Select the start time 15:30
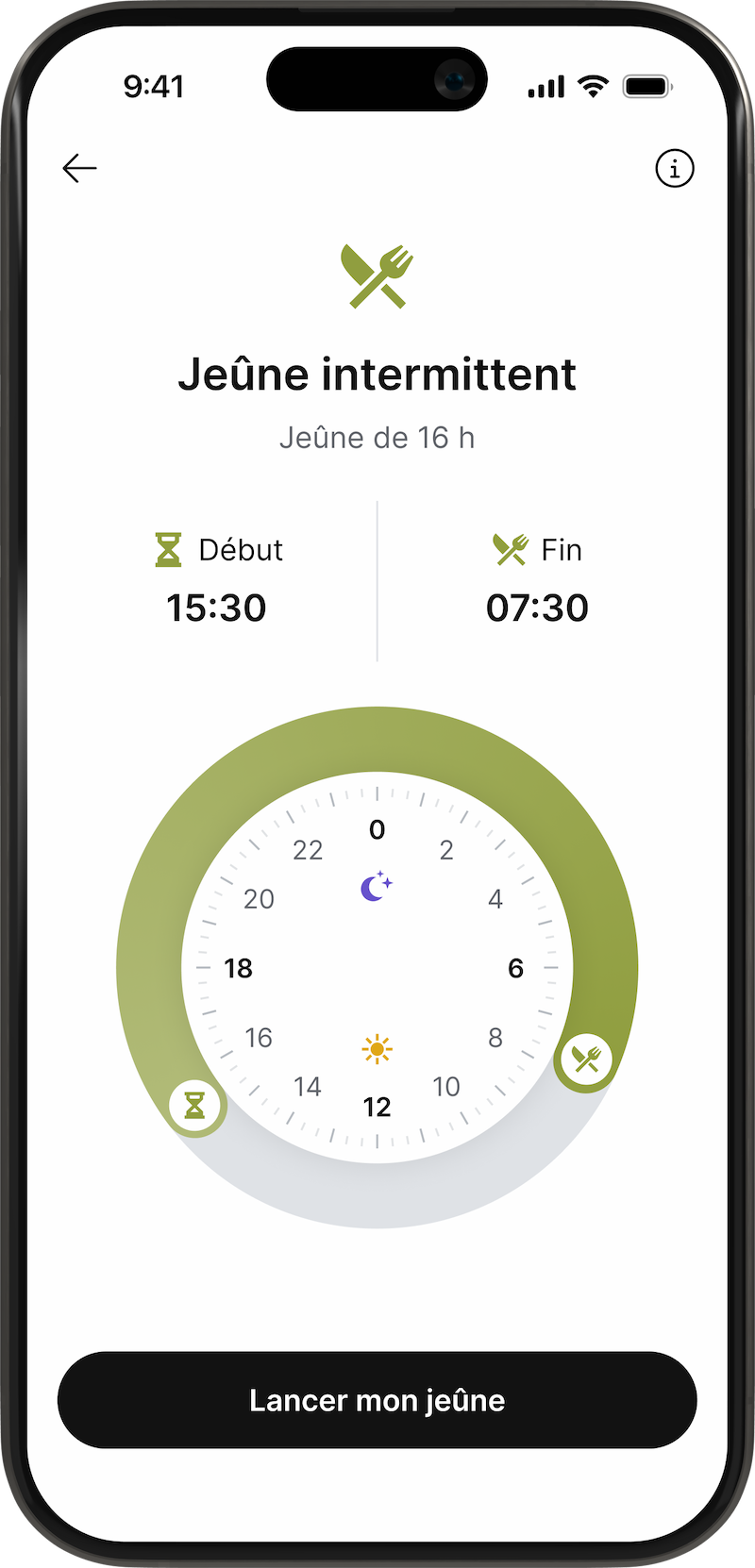755x1568 pixels. pos(216,608)
